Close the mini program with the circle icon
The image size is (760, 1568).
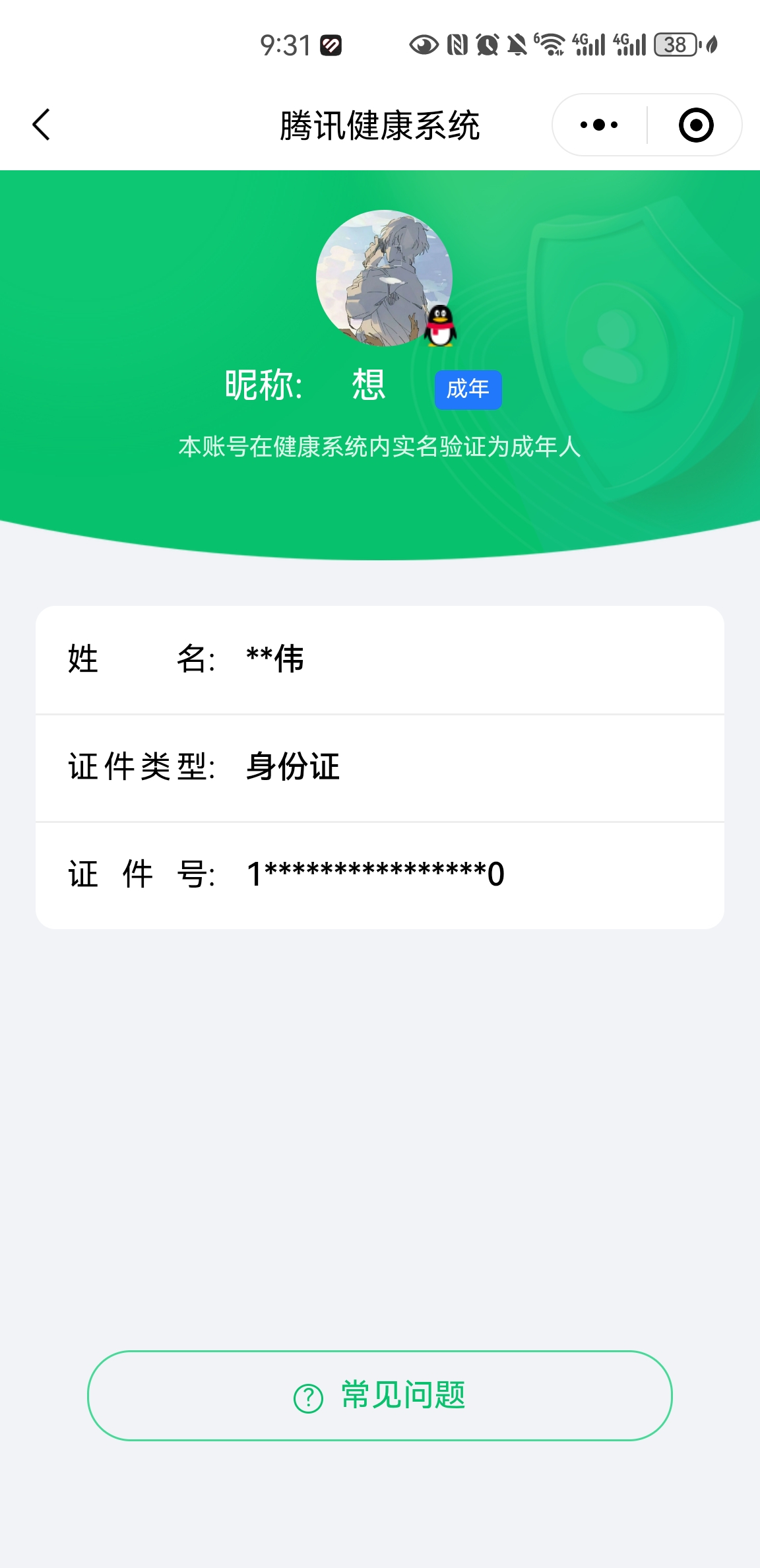pyautogui.click(x=696, y=125)
